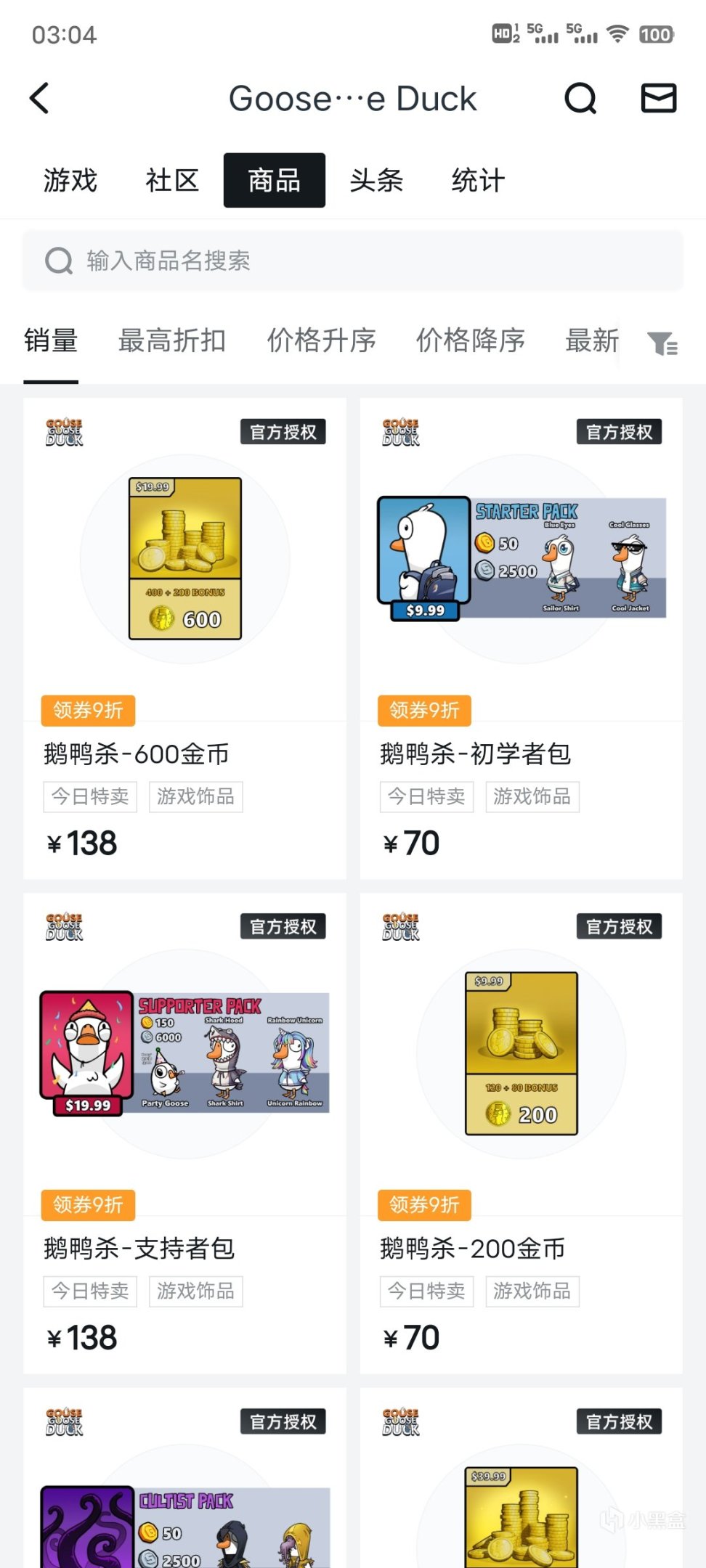The width and height of the screenshot is (706, 1568).
Task: Sort by 价格降序
Action: (470, 340)
